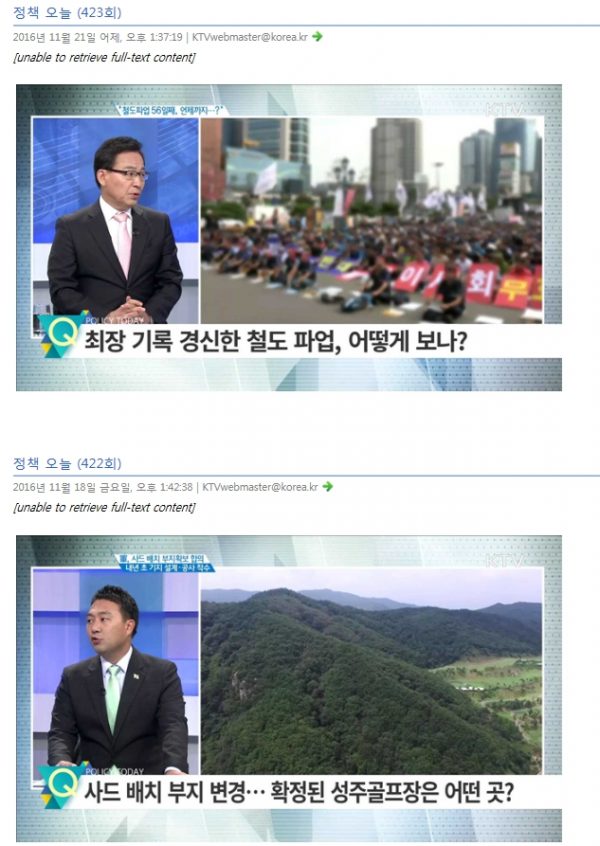Open the 철도 파업 episode thumbnail
Viewport: 600px width, 846px height.
tap(288, 238)
